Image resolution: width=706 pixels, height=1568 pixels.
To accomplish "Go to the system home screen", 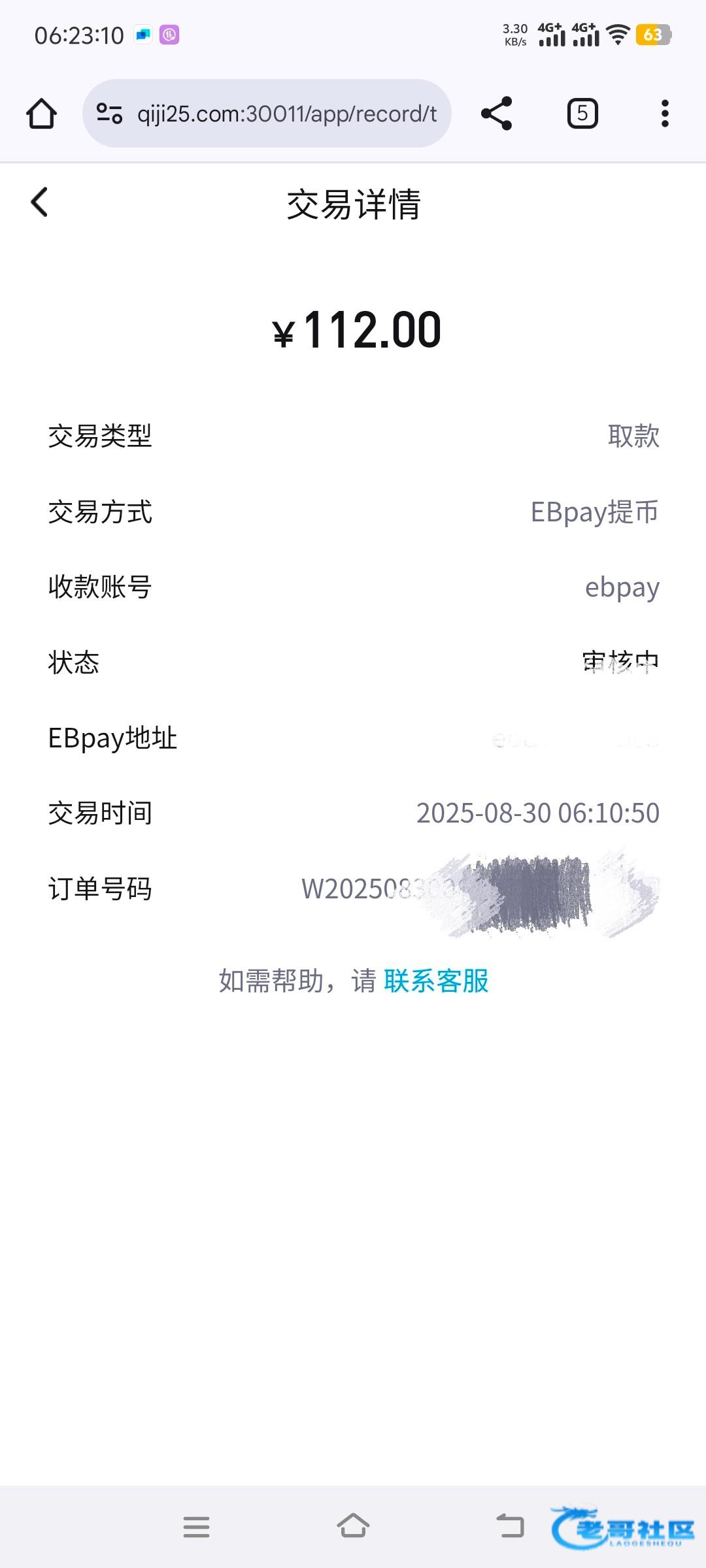I will pyautogui.click(x=353, y=1527).
